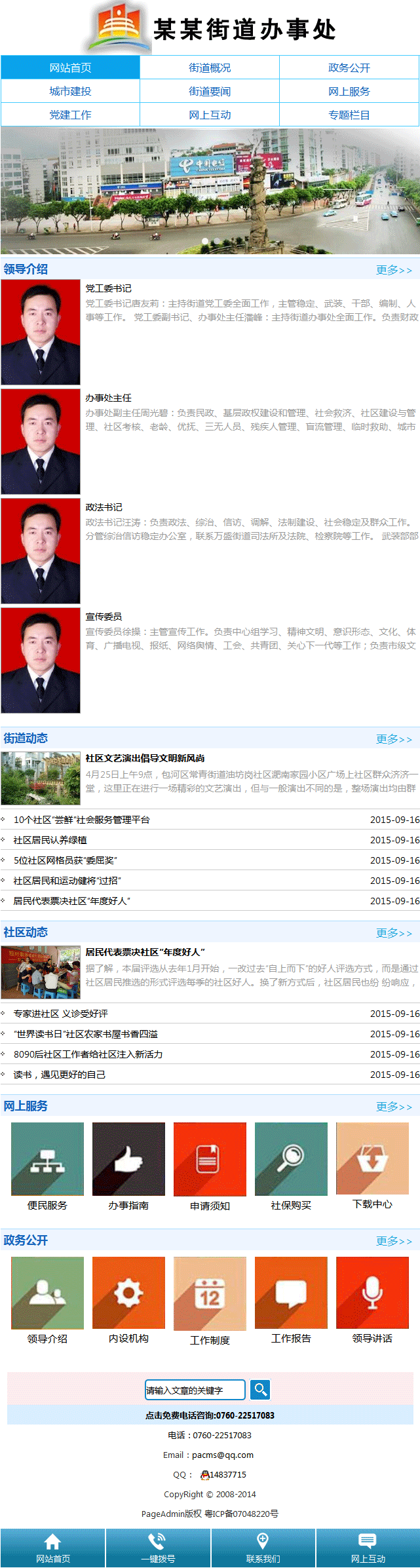Read 专家进社区 义诊受好评
The image size is (420, 1568).
(61, 1014)
